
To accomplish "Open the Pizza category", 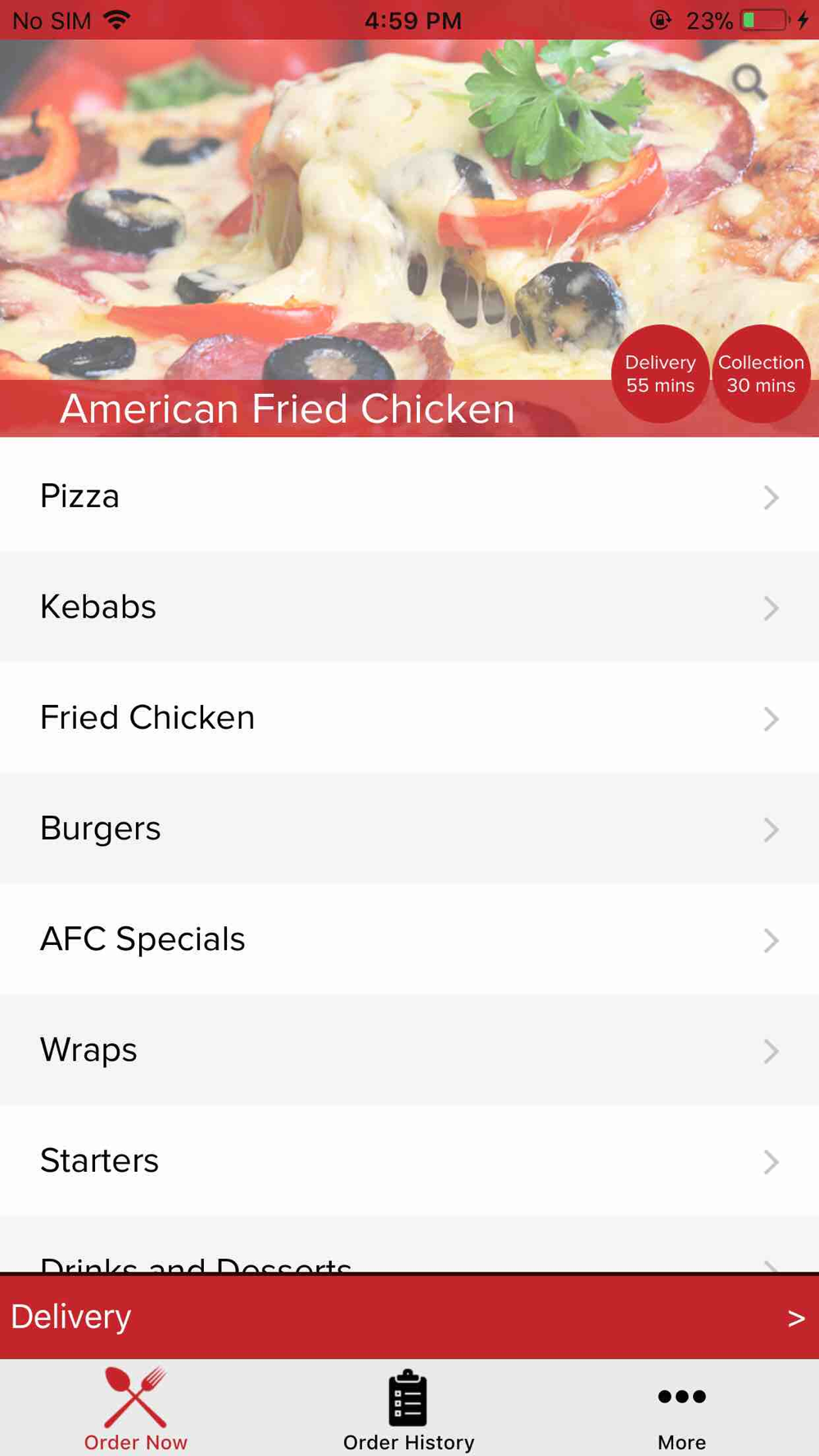I will point(409,496).
